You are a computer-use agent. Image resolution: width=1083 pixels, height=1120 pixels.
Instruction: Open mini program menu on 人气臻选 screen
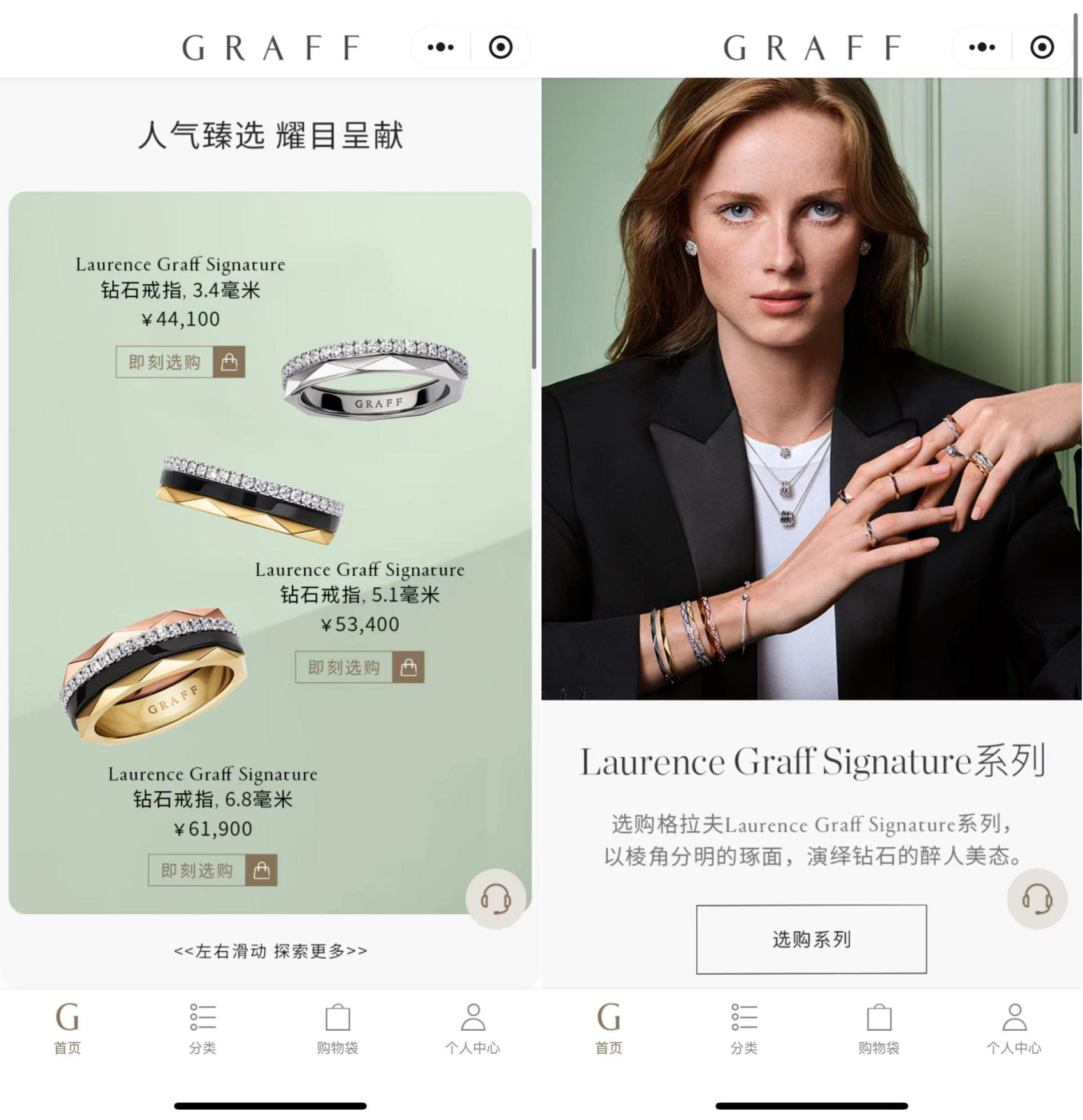tap(441, 47)
